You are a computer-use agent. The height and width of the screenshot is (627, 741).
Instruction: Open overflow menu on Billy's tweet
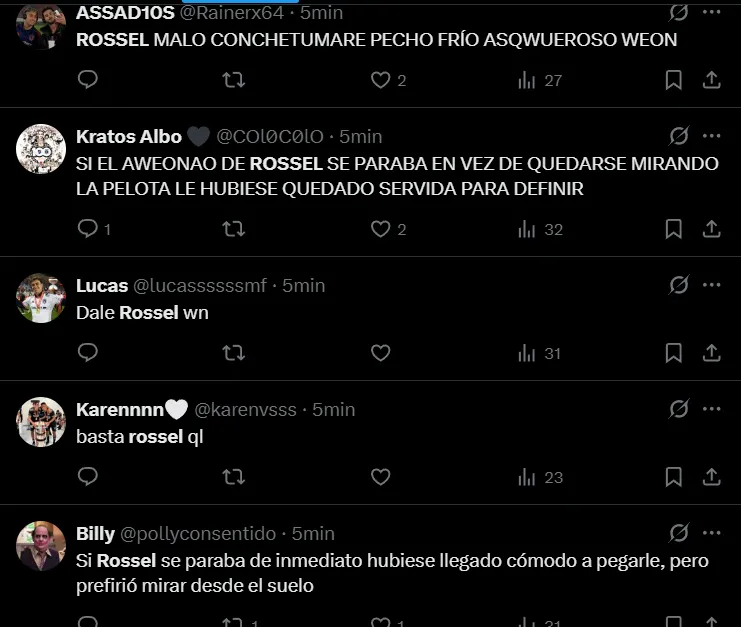711,533
